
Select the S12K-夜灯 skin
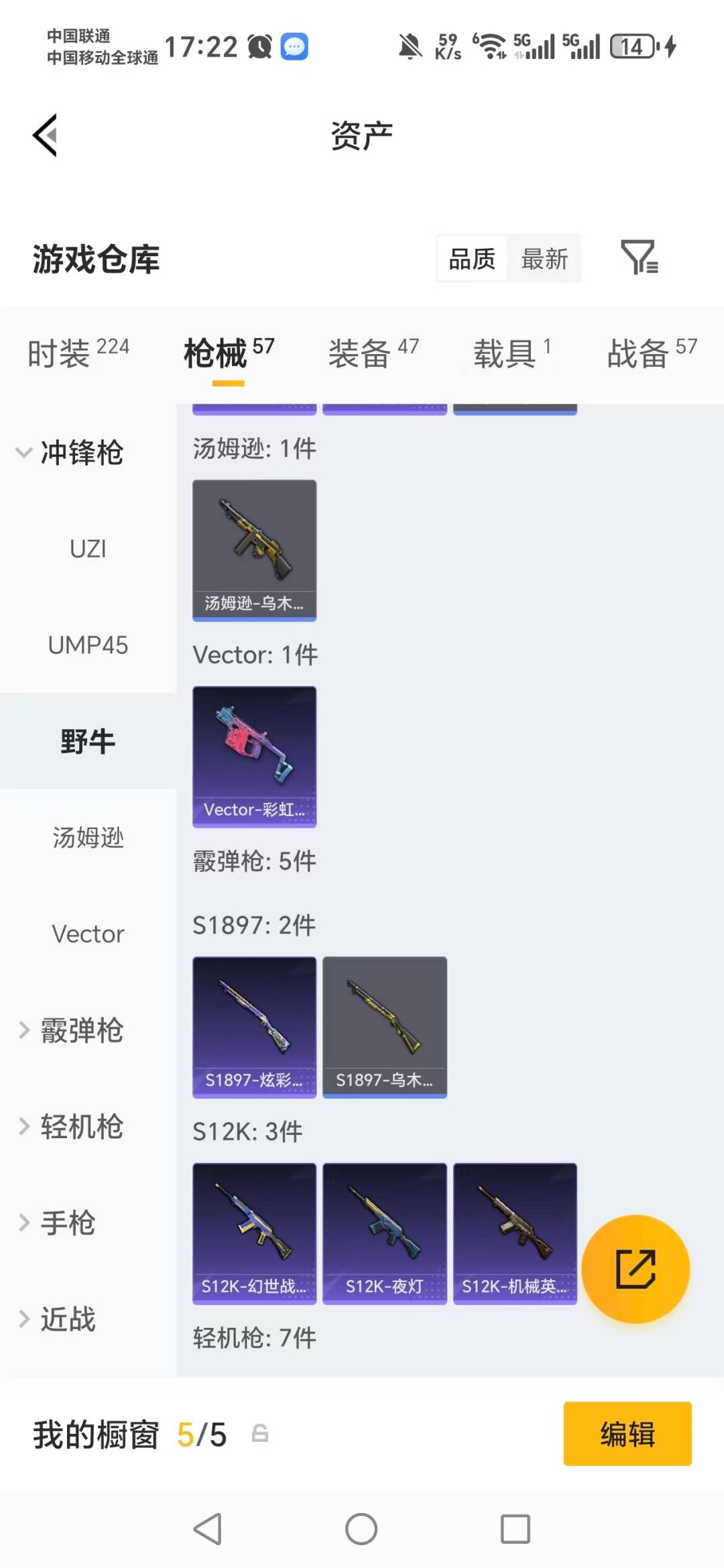point(384,1234)
